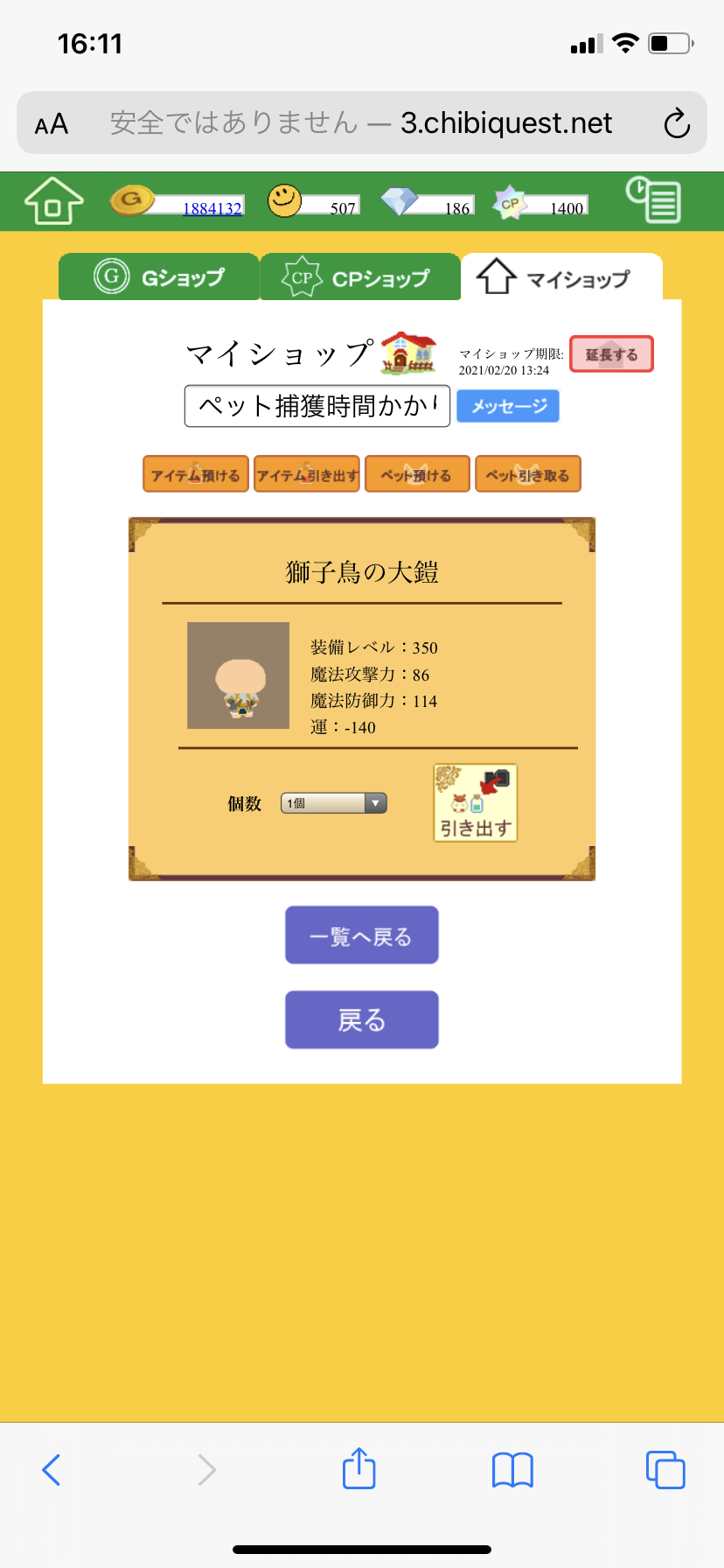The image size is (724, 1568).
Task: Open the clock list menu icon
Action: [x=653, y=200]
